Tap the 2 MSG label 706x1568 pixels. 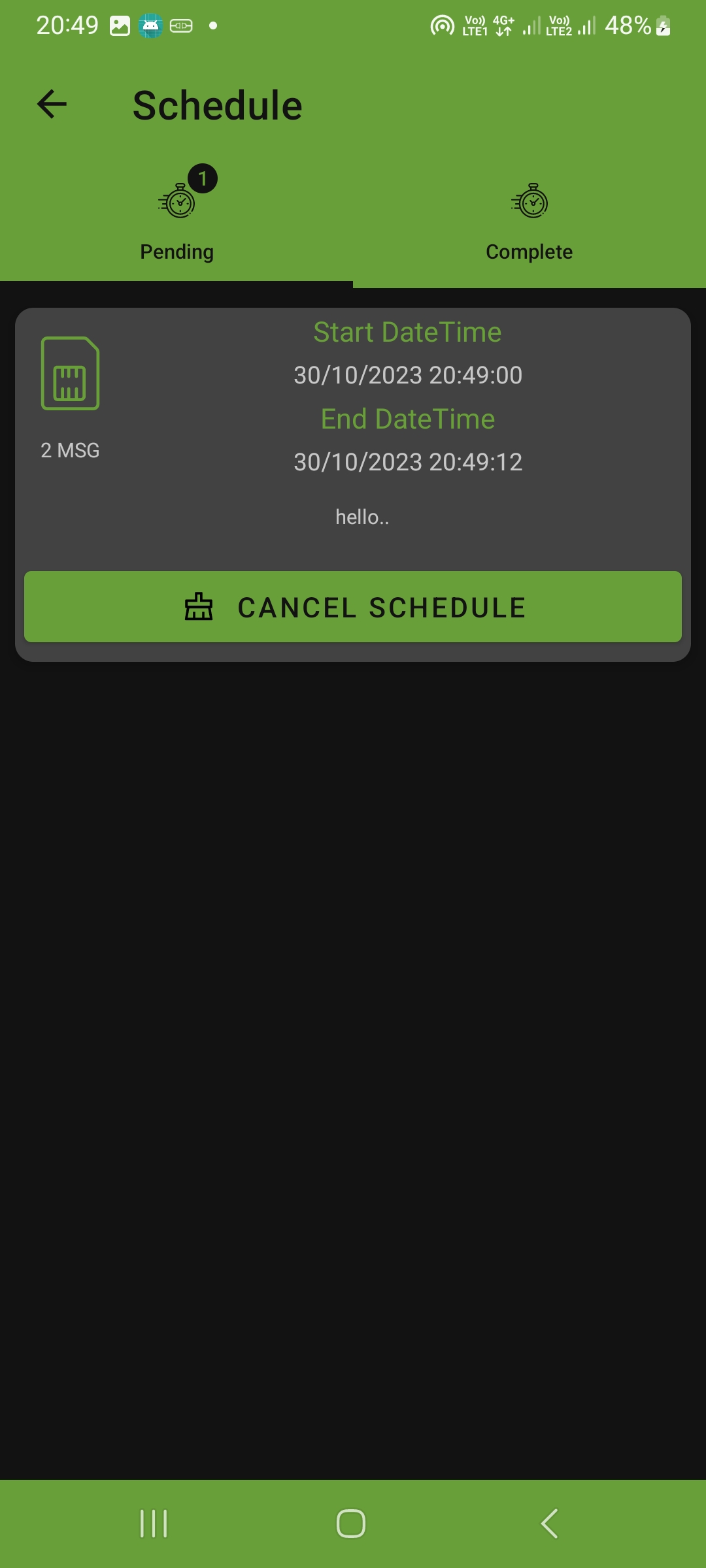pos(70,450)
